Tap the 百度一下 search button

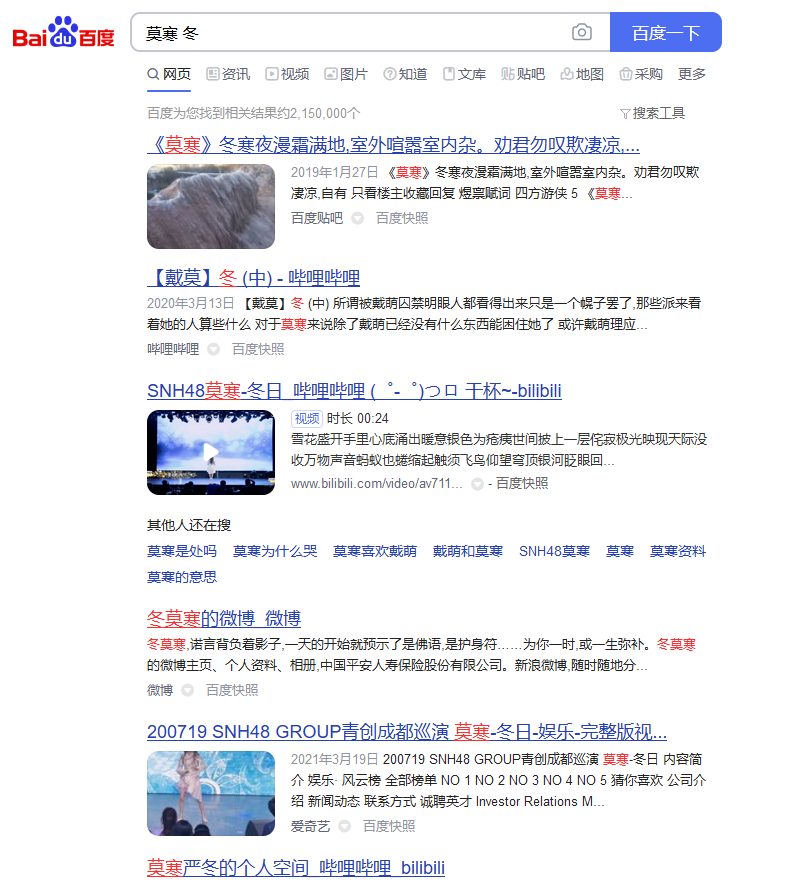pos(665,33)
